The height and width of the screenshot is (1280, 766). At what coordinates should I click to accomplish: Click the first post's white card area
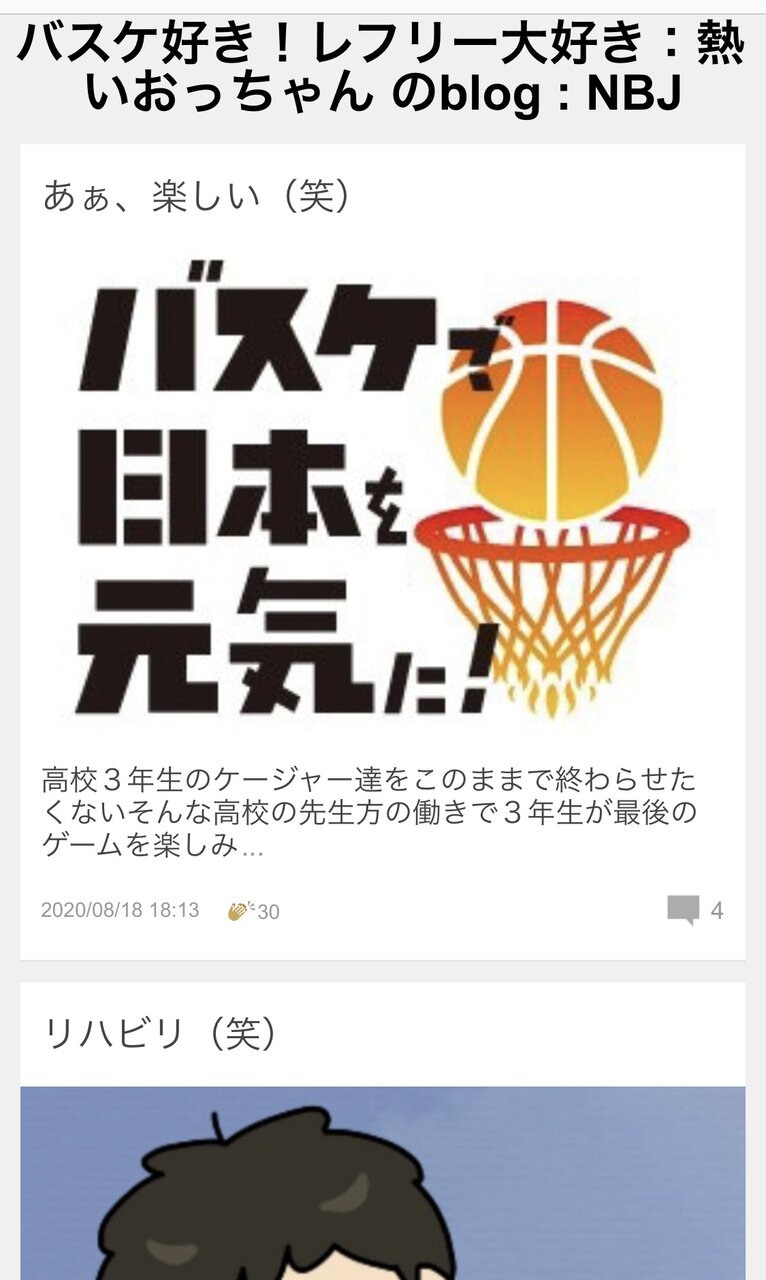click(x=383, y=550)
